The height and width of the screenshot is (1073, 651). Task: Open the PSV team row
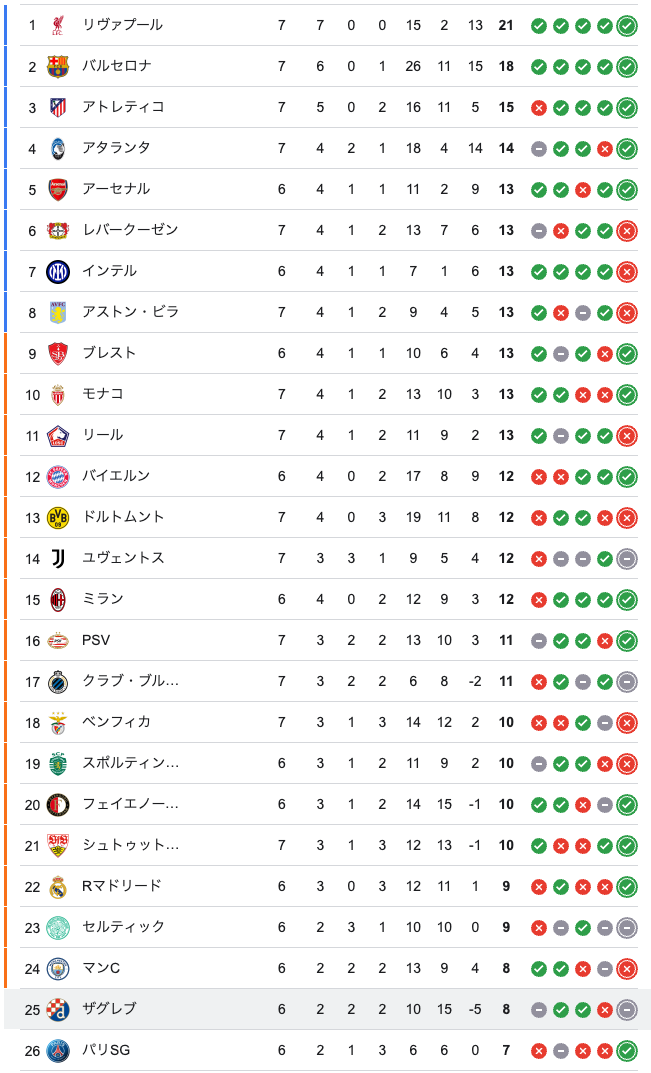click(327, 641)
